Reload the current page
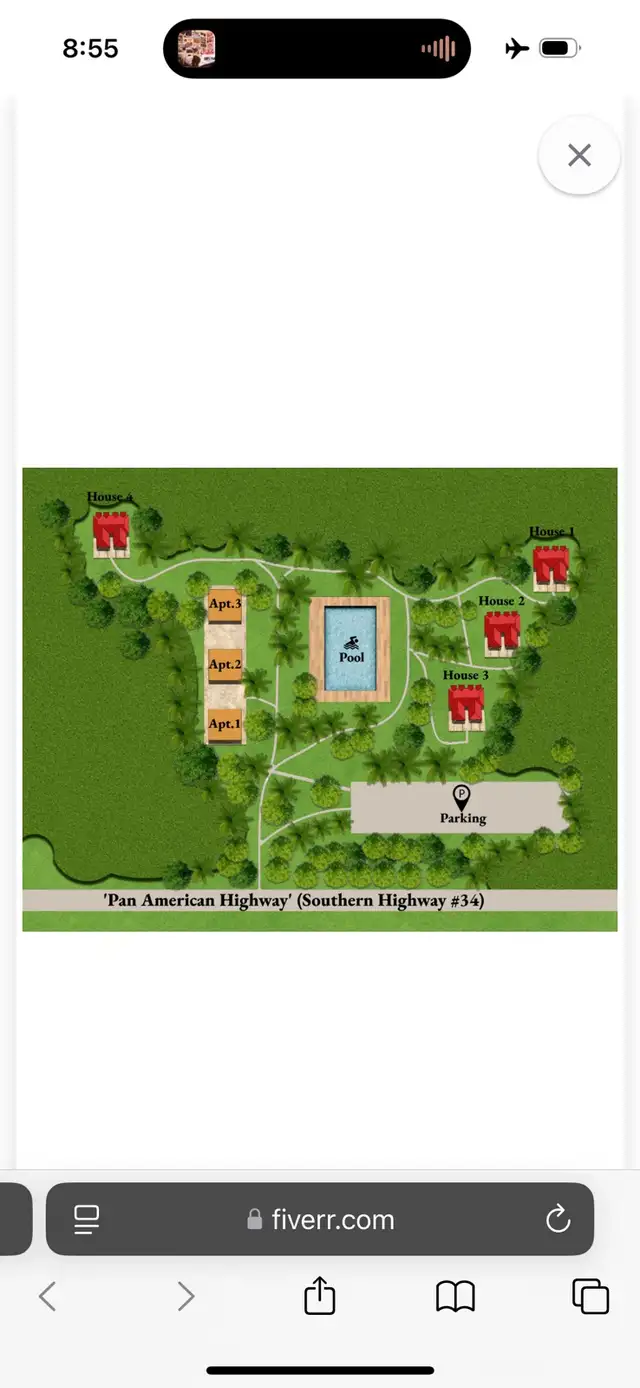The height and width of the screenshot is (1388, 640). [557, 1219]
